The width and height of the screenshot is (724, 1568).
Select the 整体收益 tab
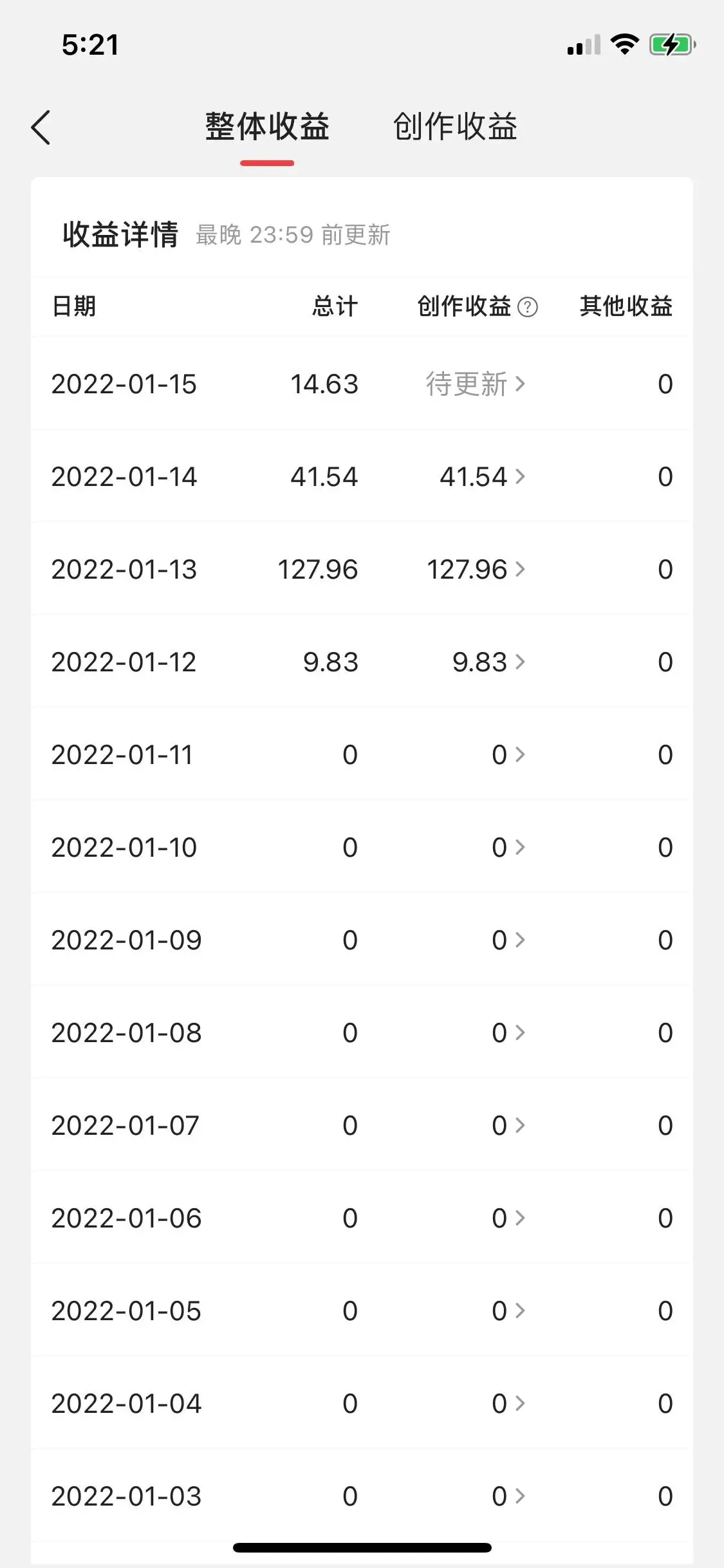tap(267, 127)
